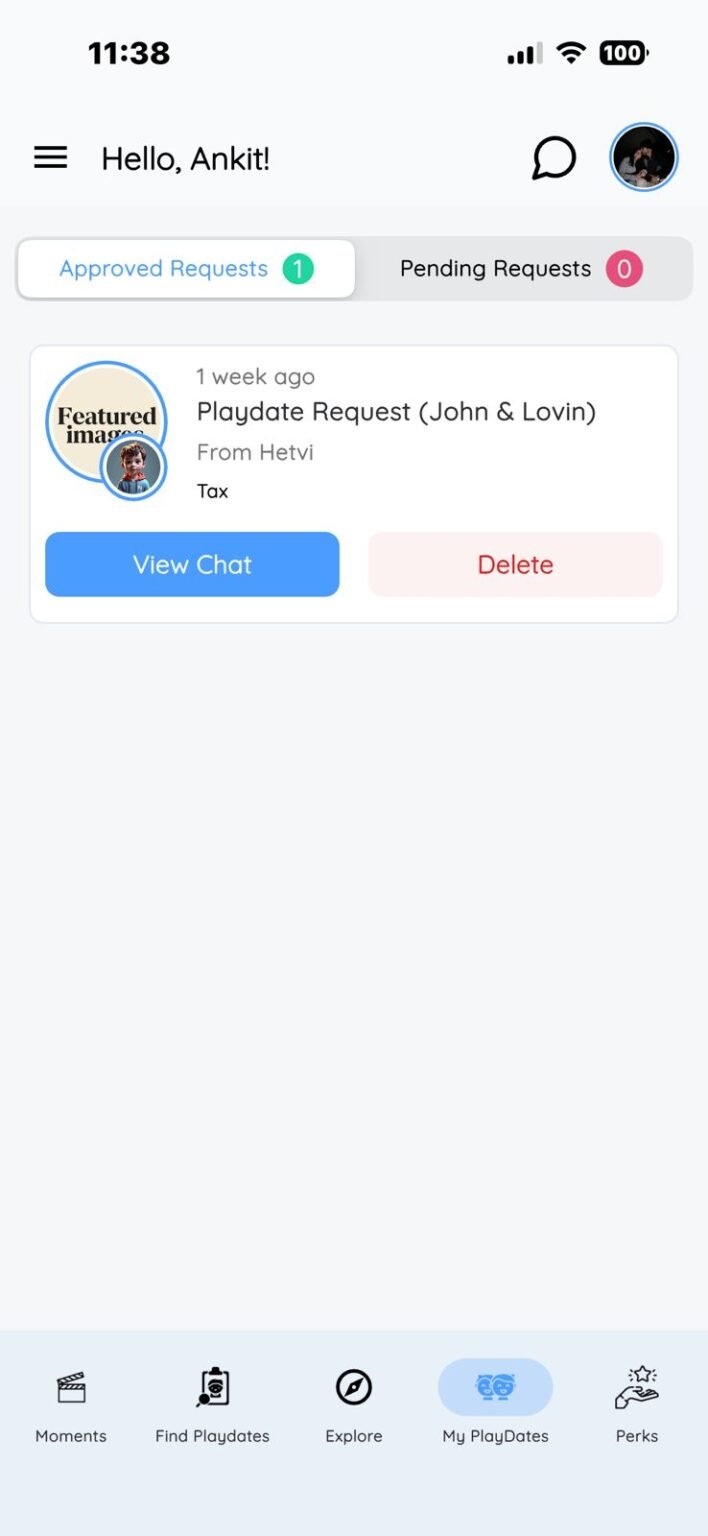The height and width of the screenshot is (1536, 708).
Task: Open the chat messages icon
Action: pos(553,158)
